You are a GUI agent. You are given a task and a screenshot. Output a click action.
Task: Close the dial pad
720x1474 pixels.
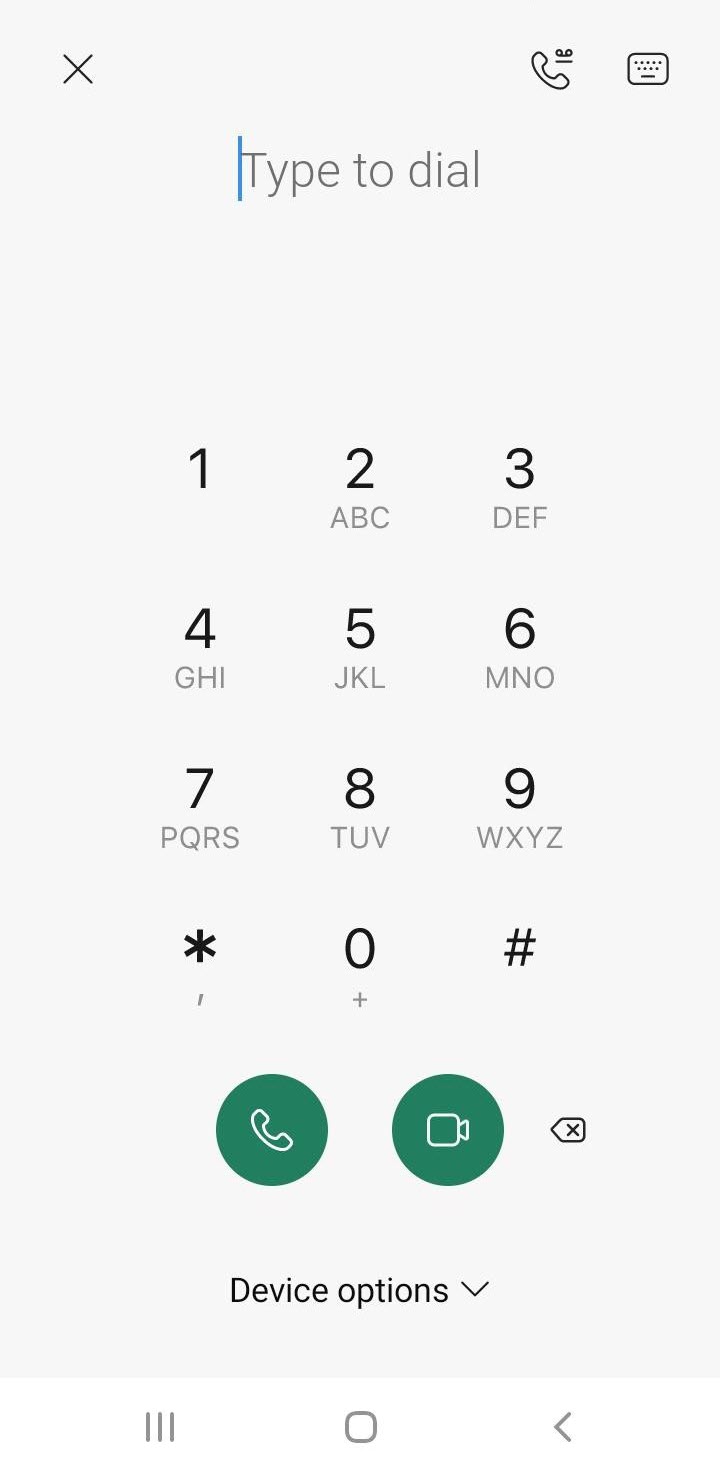tap(78, 69)
